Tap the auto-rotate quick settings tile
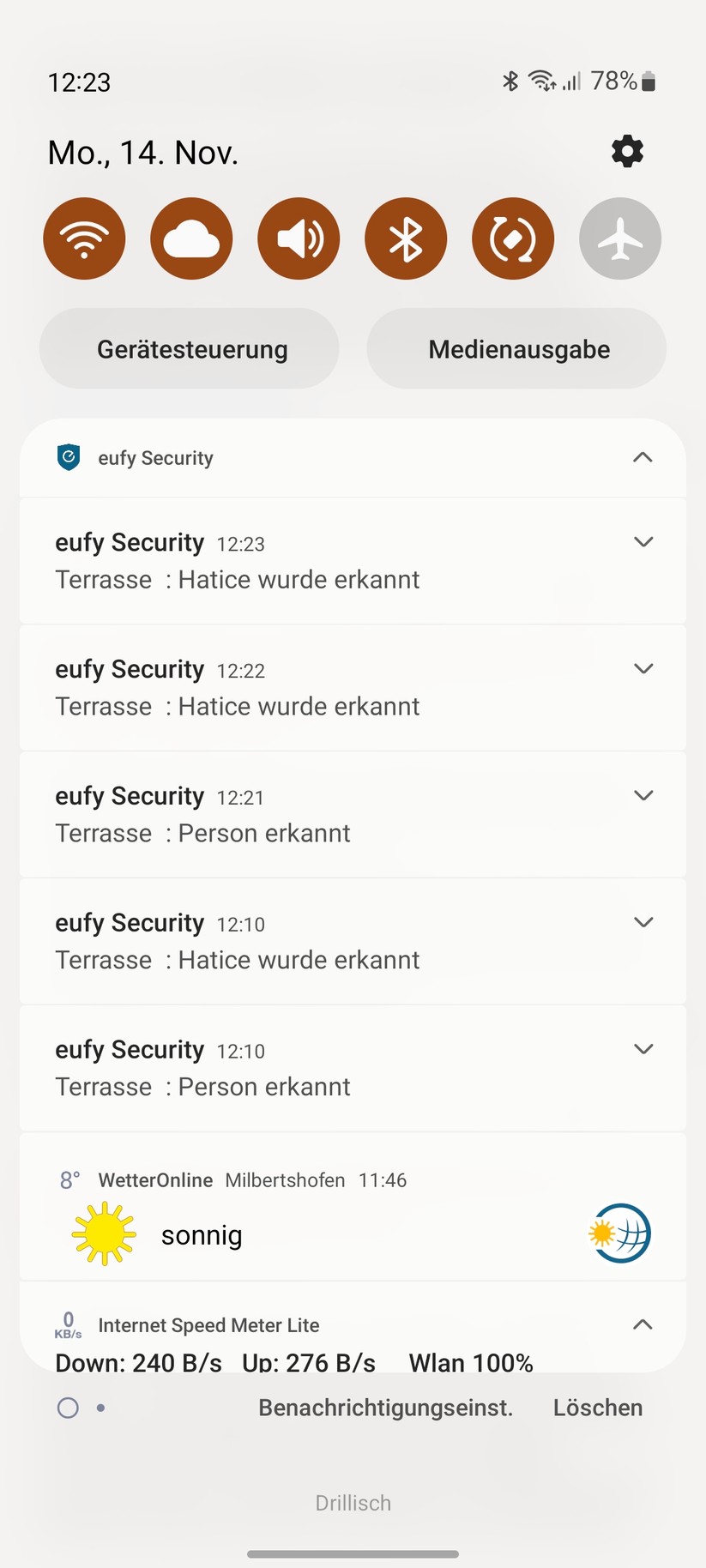Screen dimensions: 706x1568 [513, 238]
